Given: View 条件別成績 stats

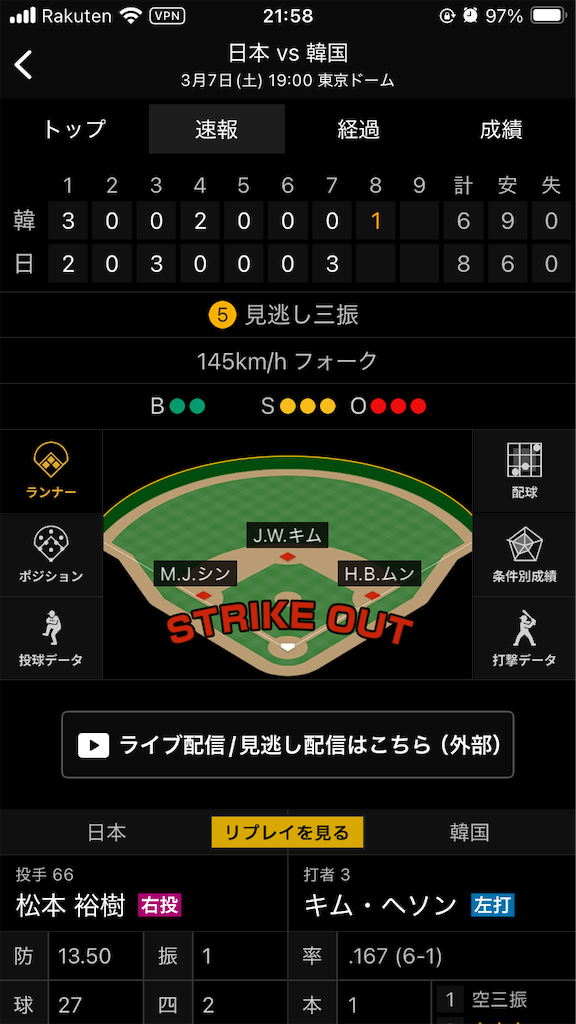Looking at the screenshot, I should pyautogui.click(x=524, y=554).
